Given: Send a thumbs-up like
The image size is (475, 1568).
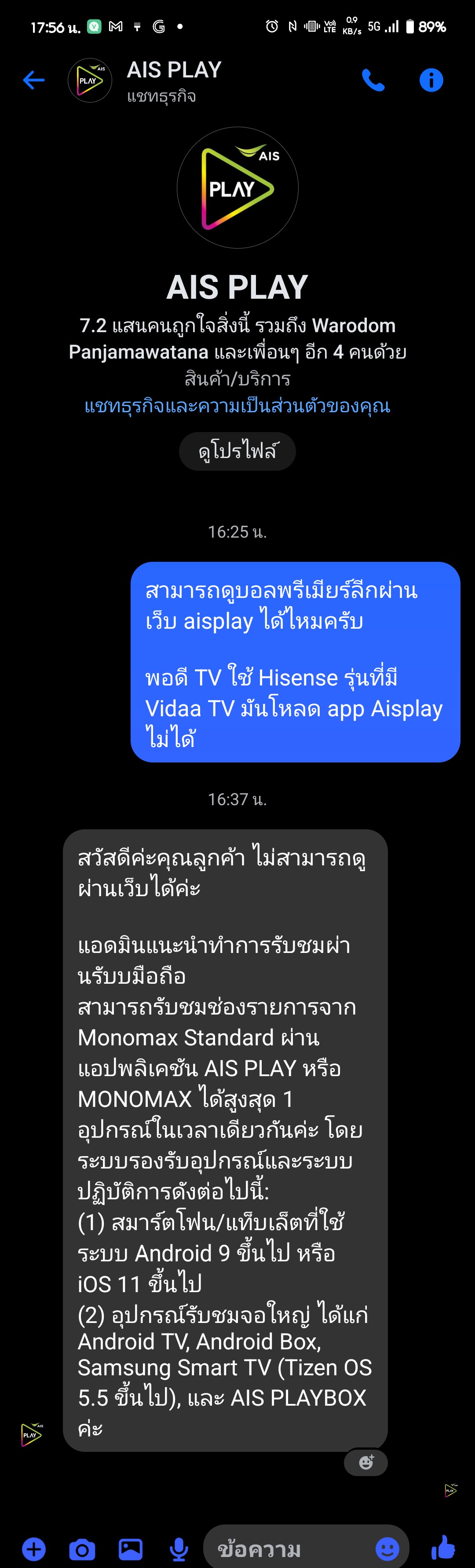Looking at the screenshot, I should pyautogui.click(x=443, y=1547).
